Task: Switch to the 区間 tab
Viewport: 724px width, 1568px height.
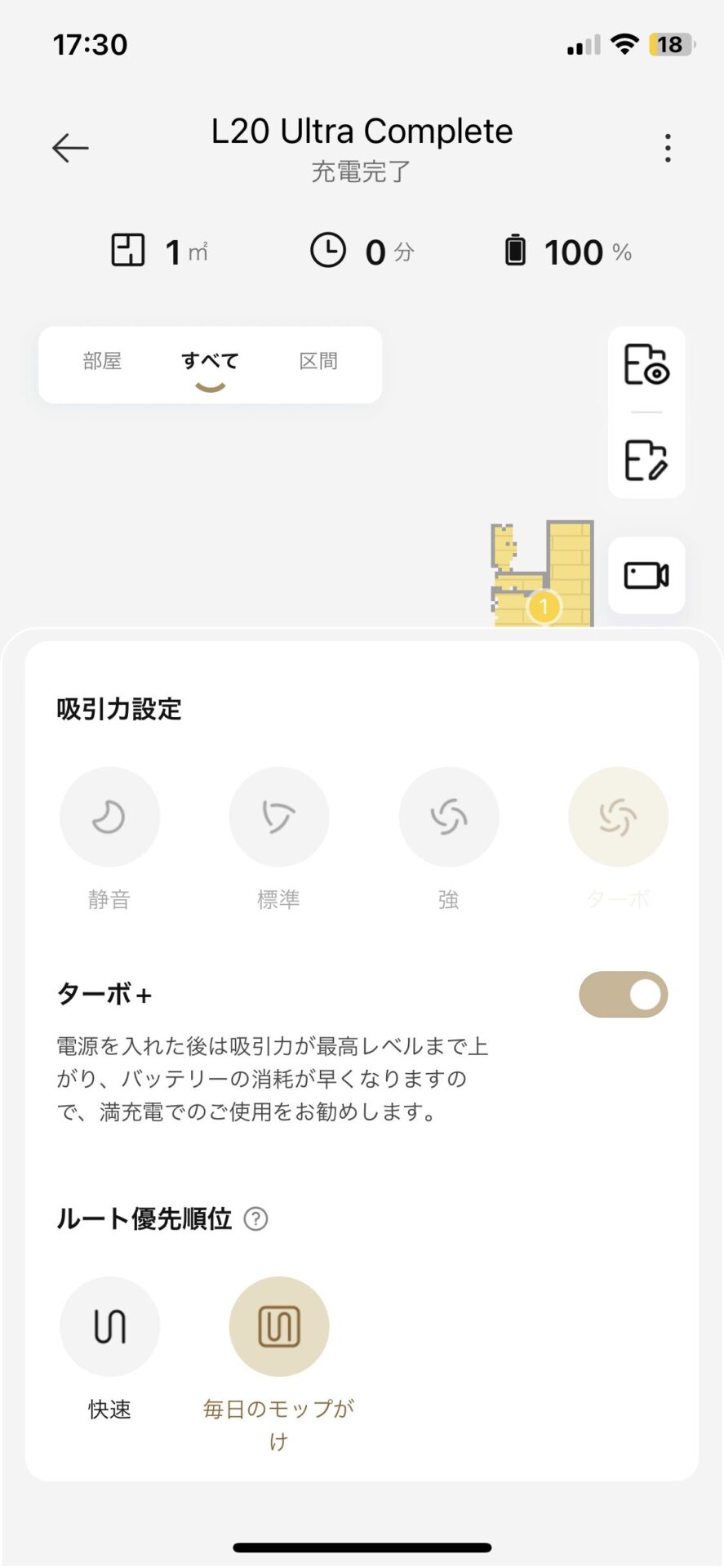Action: 318,361
